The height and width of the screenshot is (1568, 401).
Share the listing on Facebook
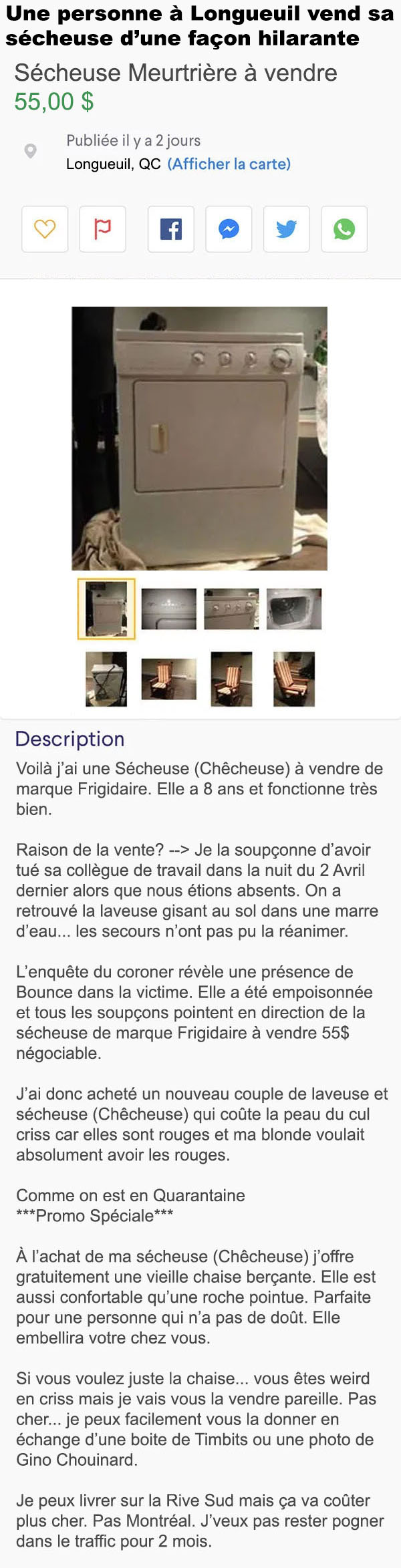tap(171, 229)
